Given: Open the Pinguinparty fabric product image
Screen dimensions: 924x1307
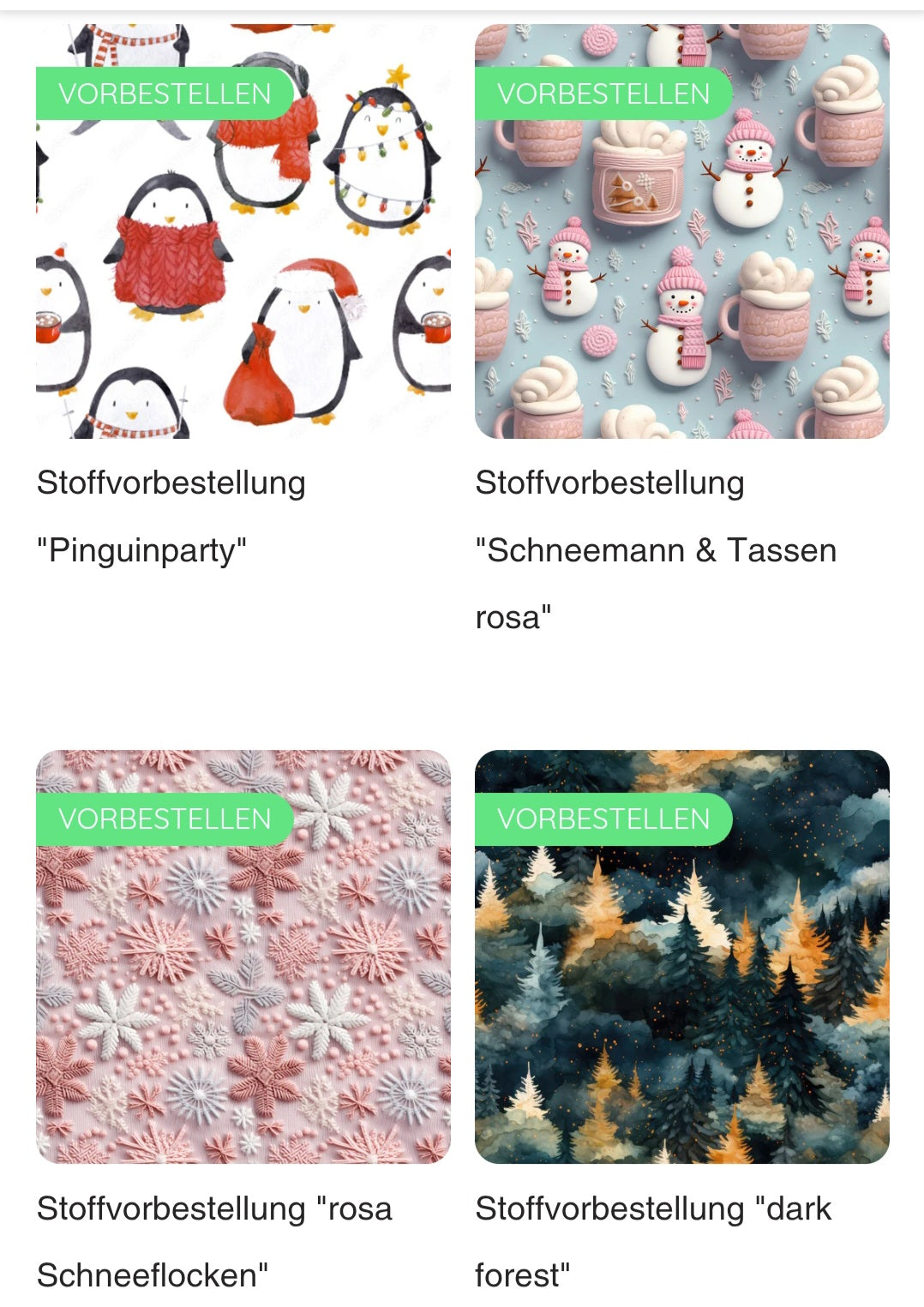Looking at the screenshot, I should pos(243,257).
